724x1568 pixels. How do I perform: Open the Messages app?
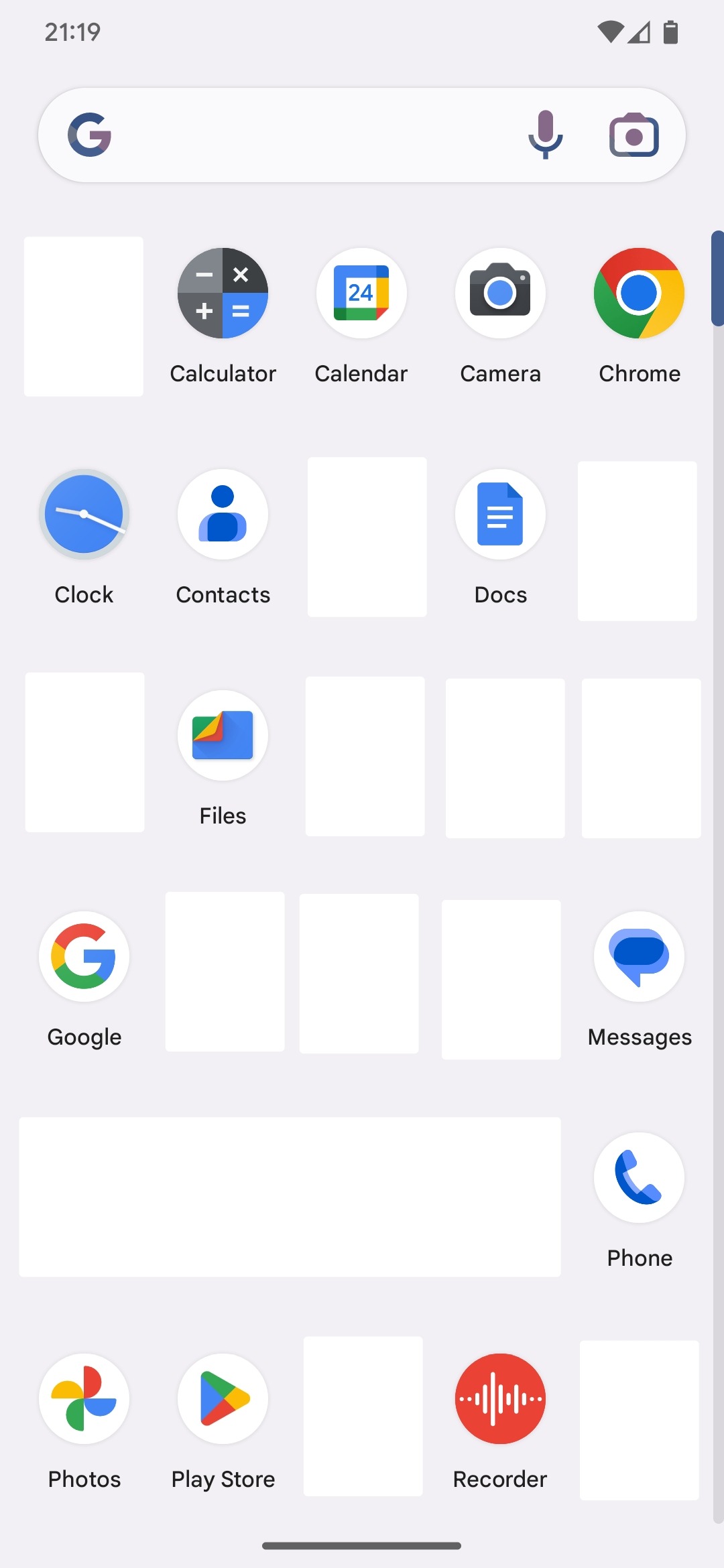pyautogui.click(x=639, y=957)
